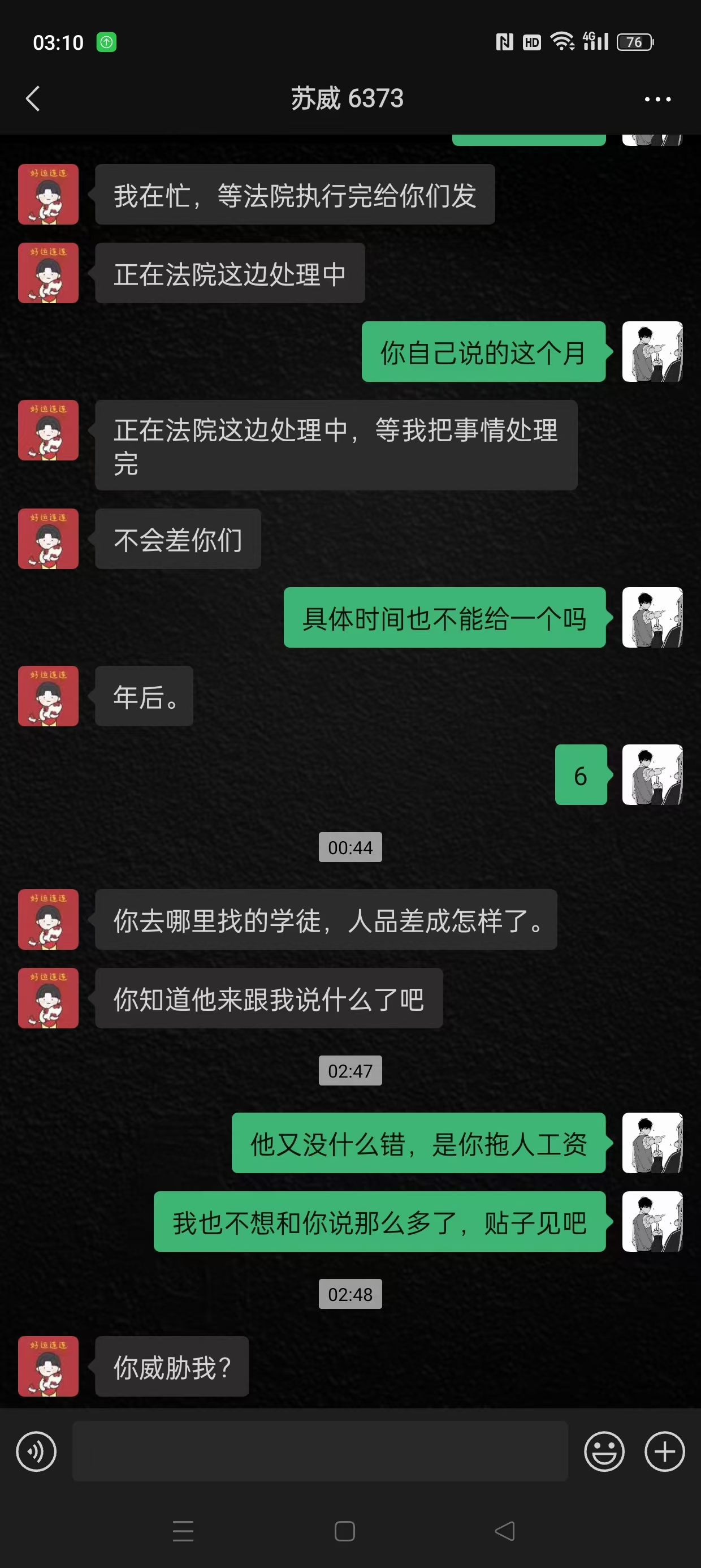Open the emoji sticker panel

(604, 1451)
